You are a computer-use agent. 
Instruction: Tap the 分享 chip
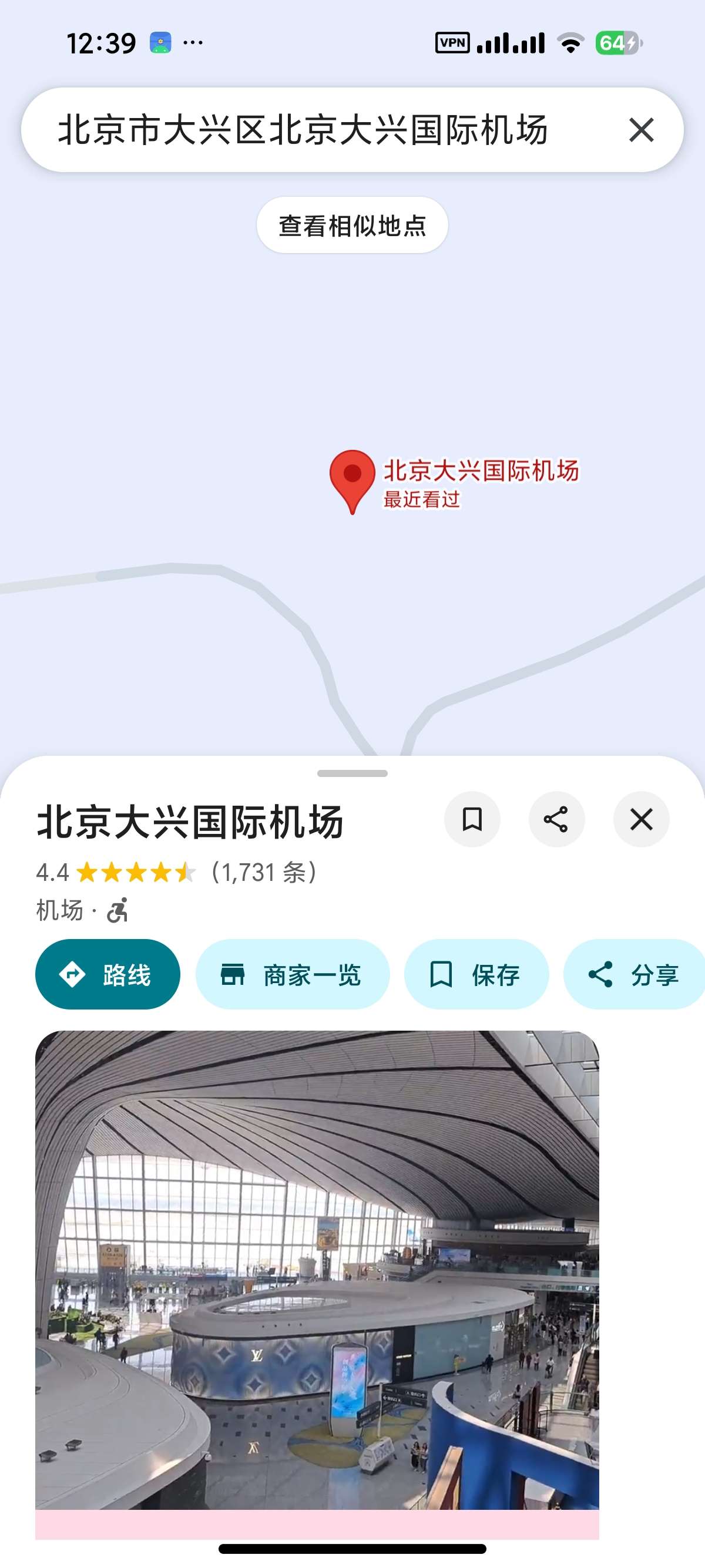click(634, 974)
